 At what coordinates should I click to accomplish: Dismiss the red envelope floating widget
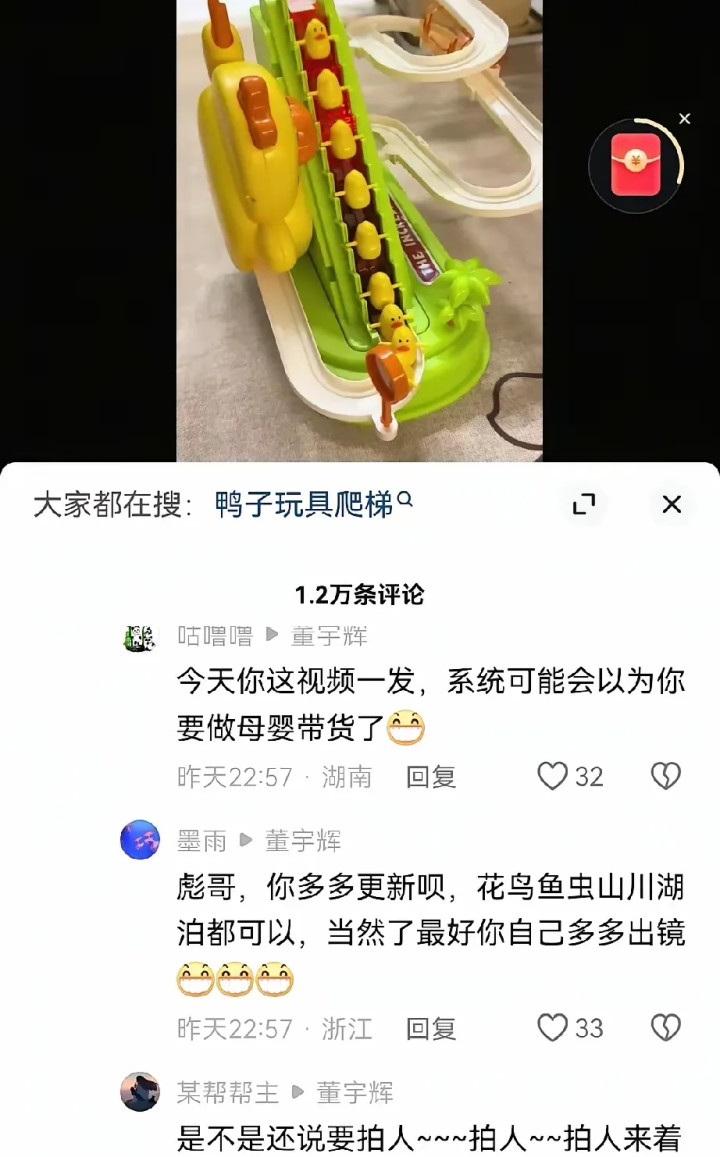coord(684,119)
